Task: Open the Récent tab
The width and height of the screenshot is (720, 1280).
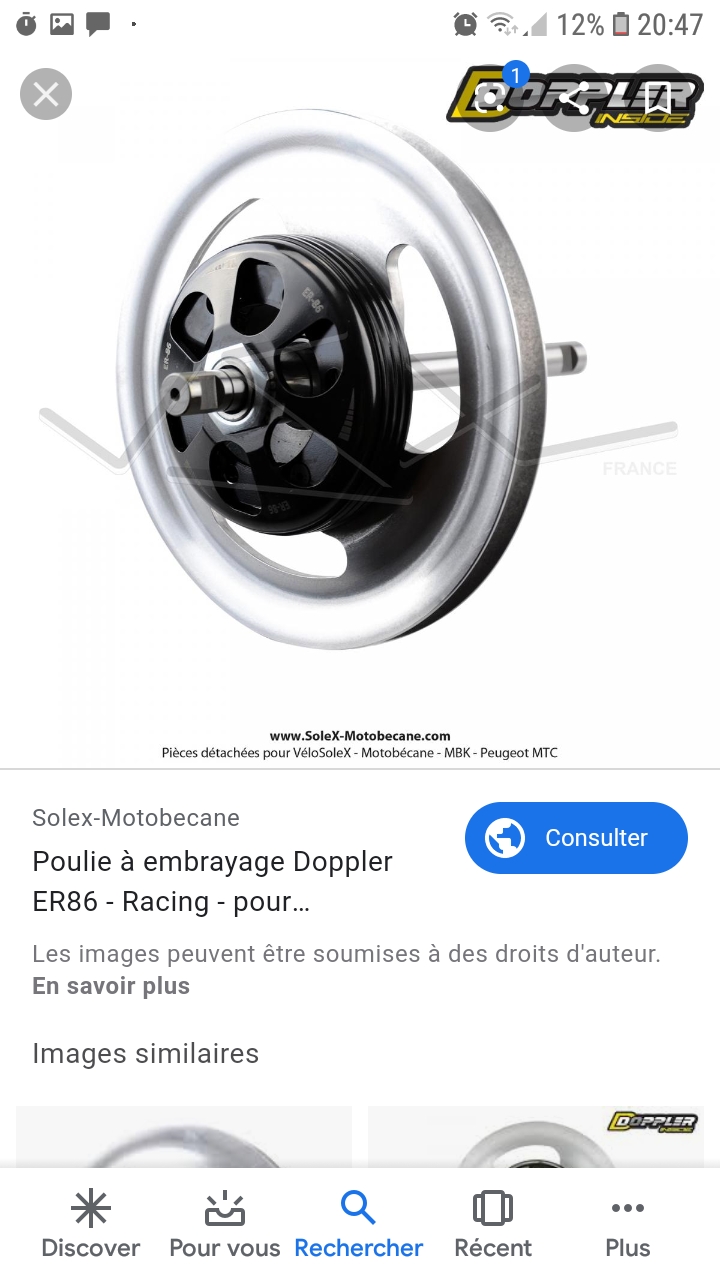Action: coord(493,1225)
